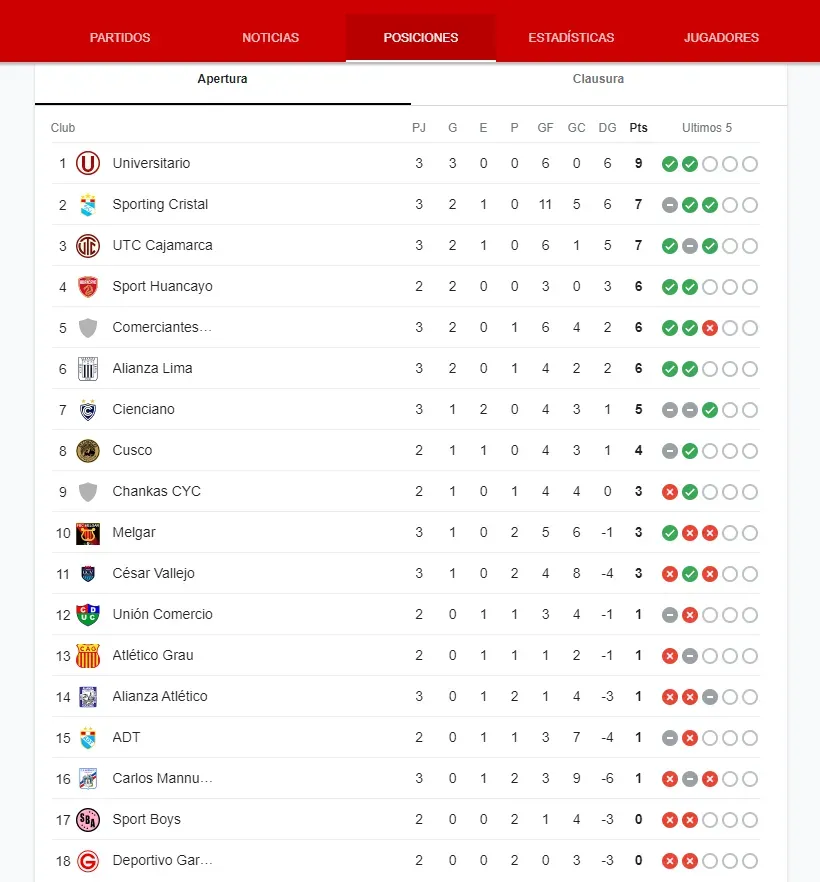Click the Pts column header
Image resolution: width=820 pixels, height=882 pixels.
point(638,127)
